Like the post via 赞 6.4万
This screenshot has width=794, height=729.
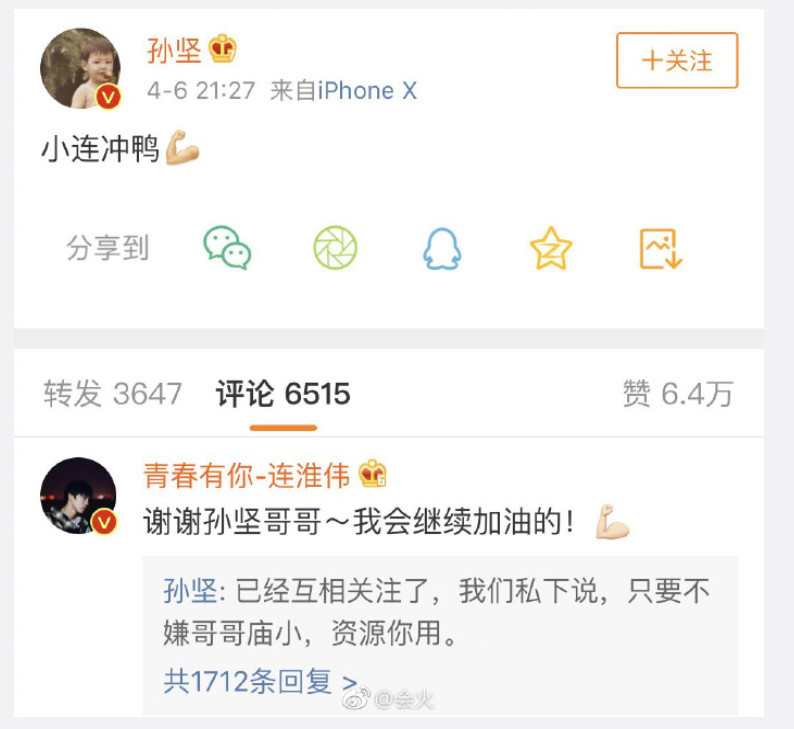[677, 394]
